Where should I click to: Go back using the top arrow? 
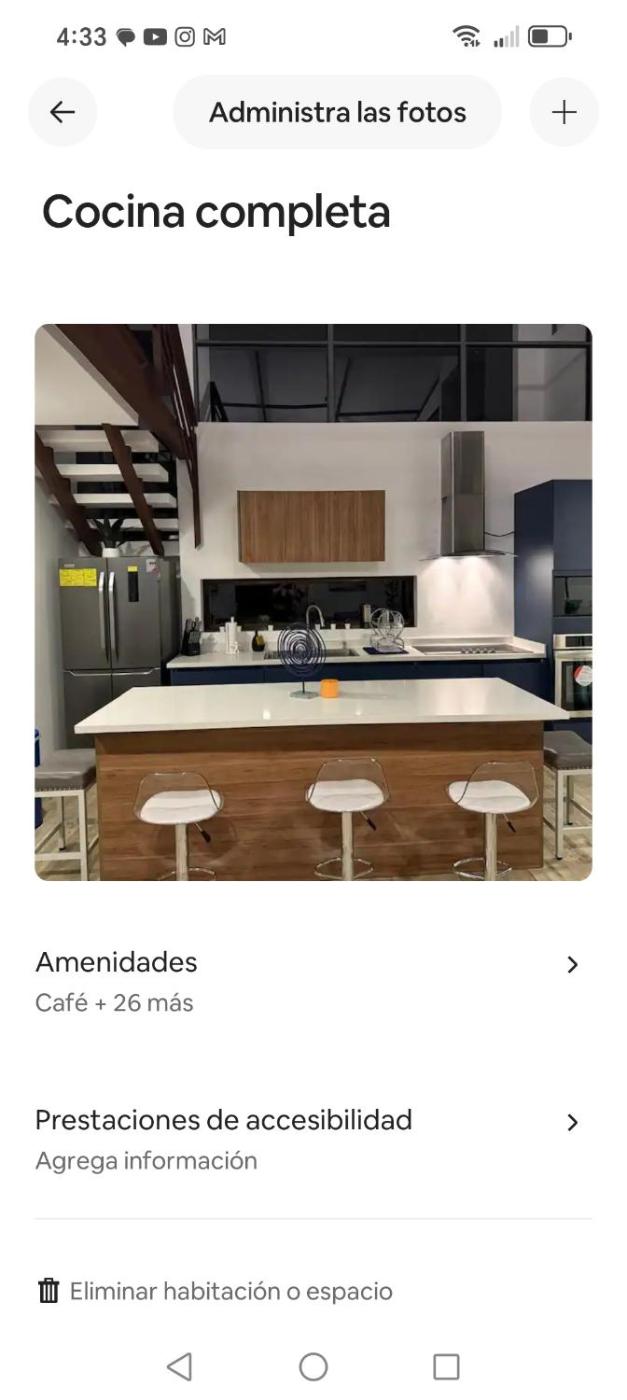(62, 112)
